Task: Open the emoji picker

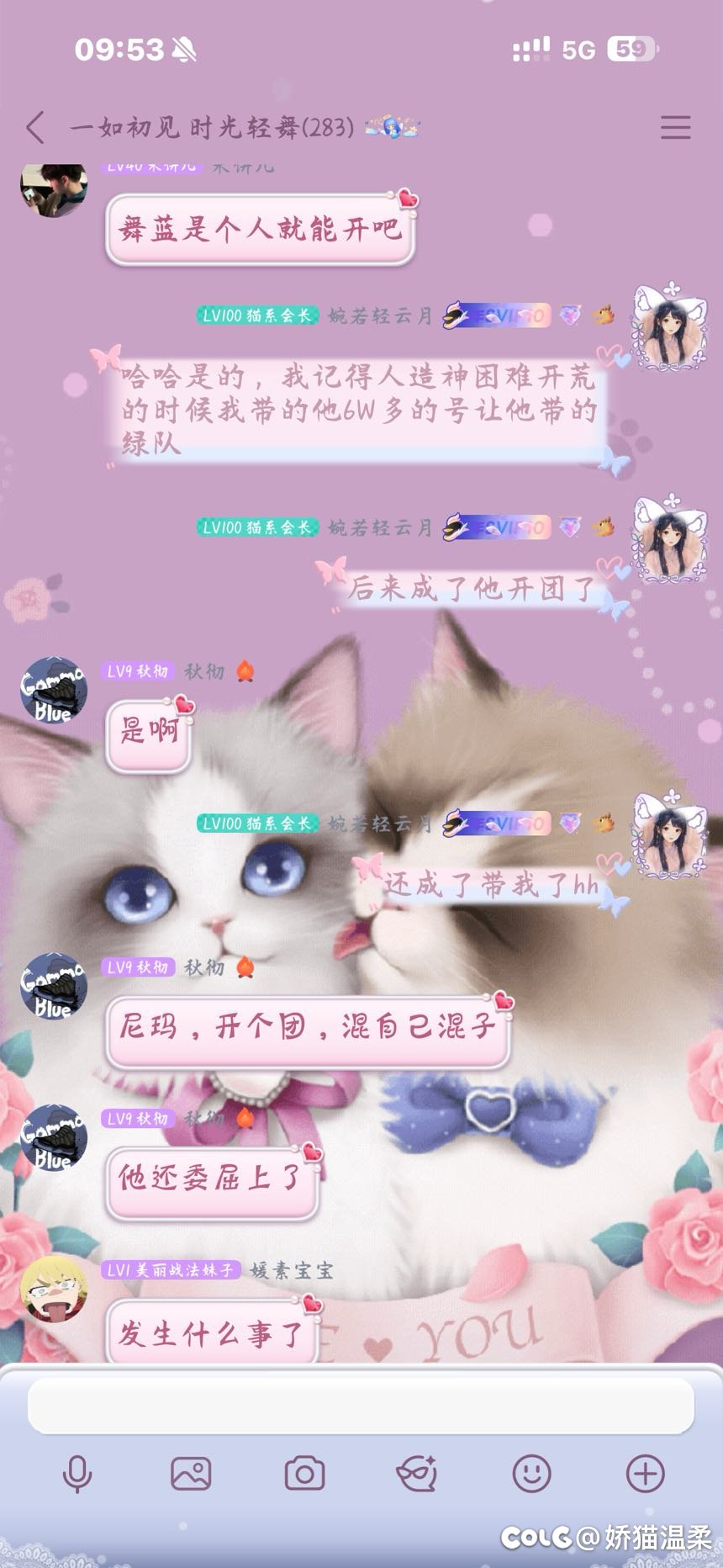Action: pyautogui.click(x=531, y=1474)
